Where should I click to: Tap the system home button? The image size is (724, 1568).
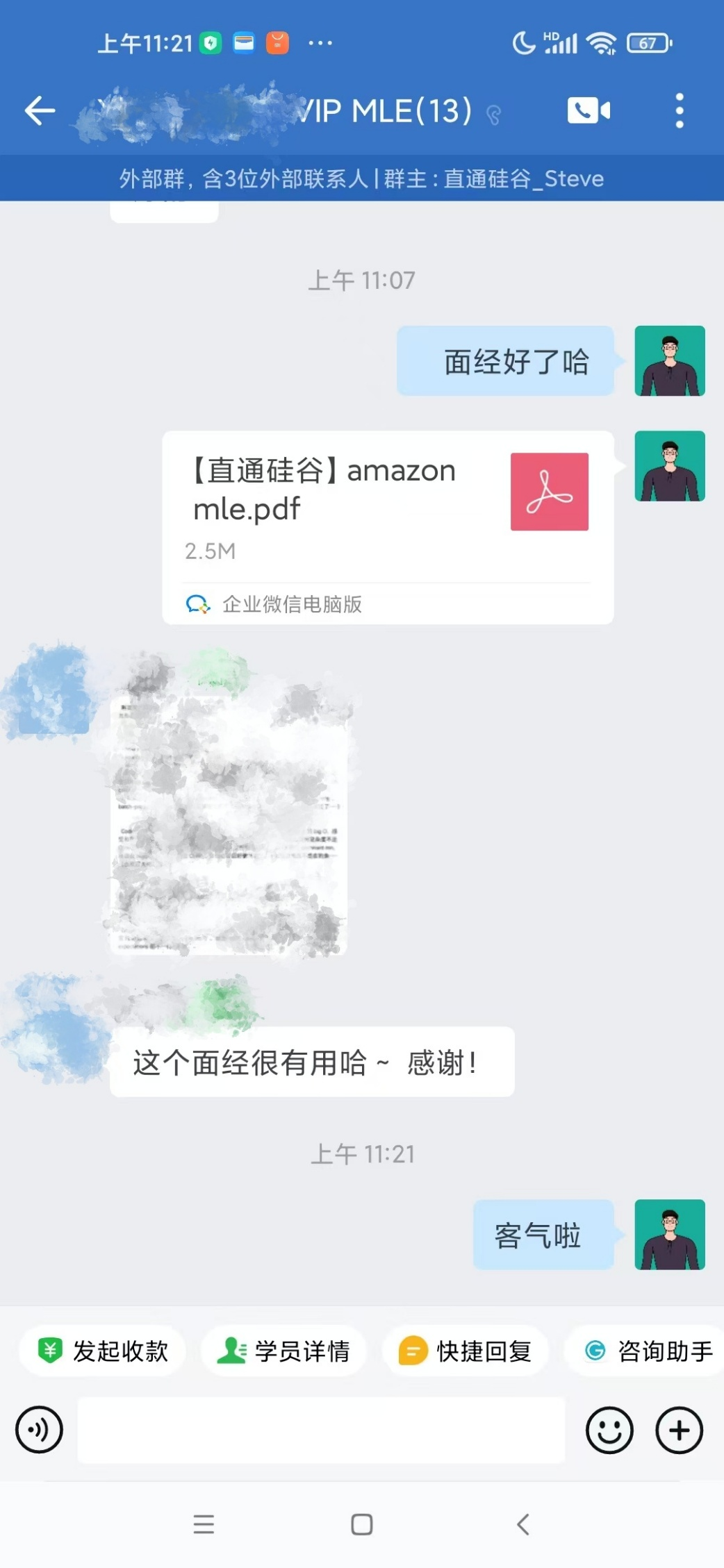pyautogui.click(x=361, y=1524)
